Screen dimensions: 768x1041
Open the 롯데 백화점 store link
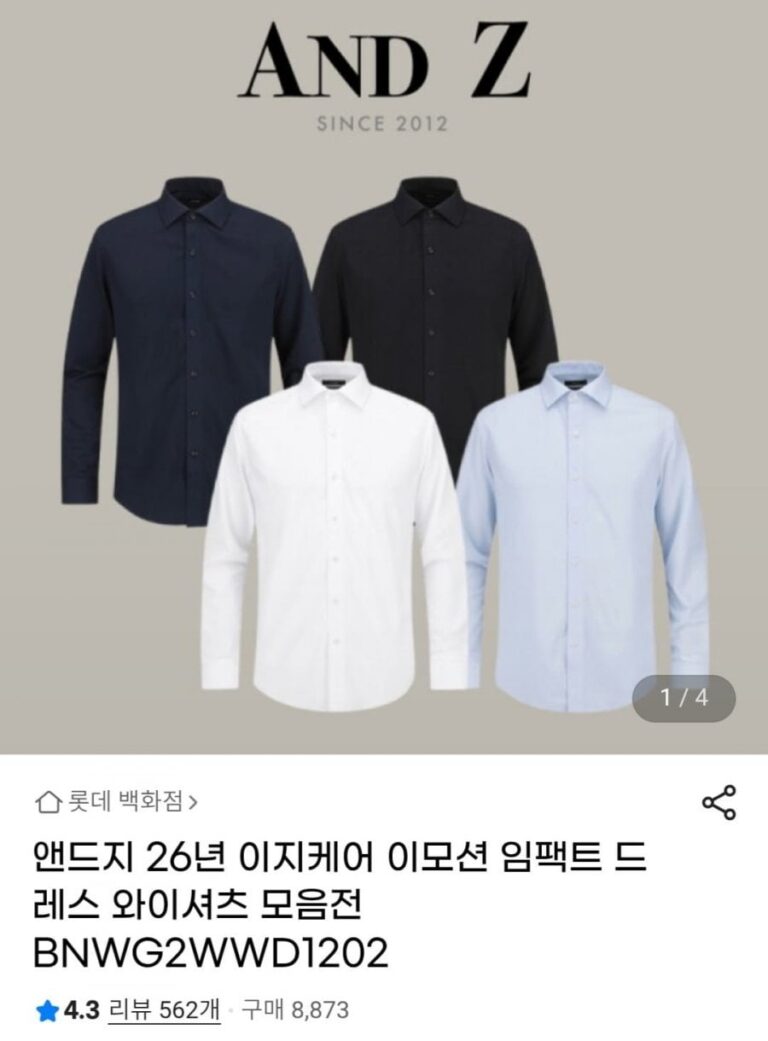116,802
